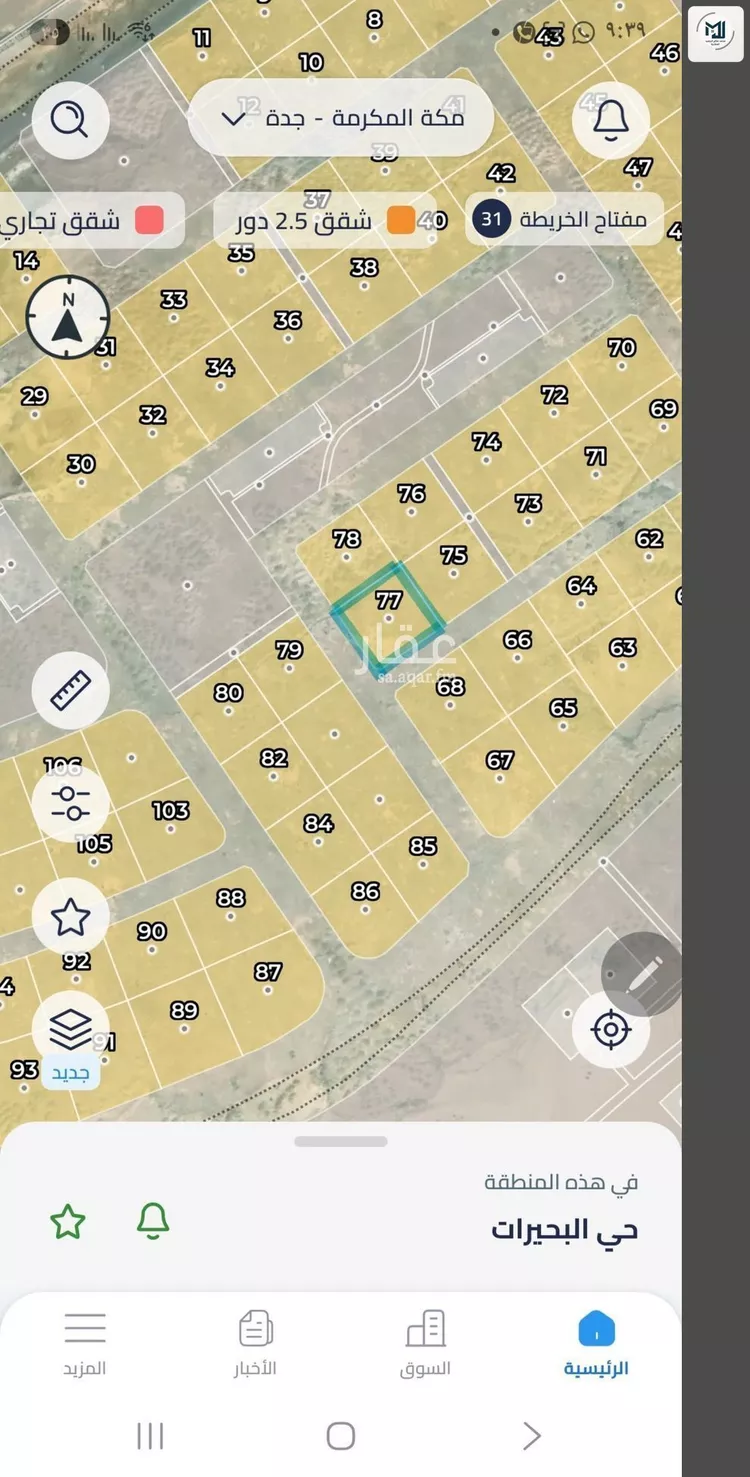
Task: Open the system recent apps button
Action: click(150, 1436)
